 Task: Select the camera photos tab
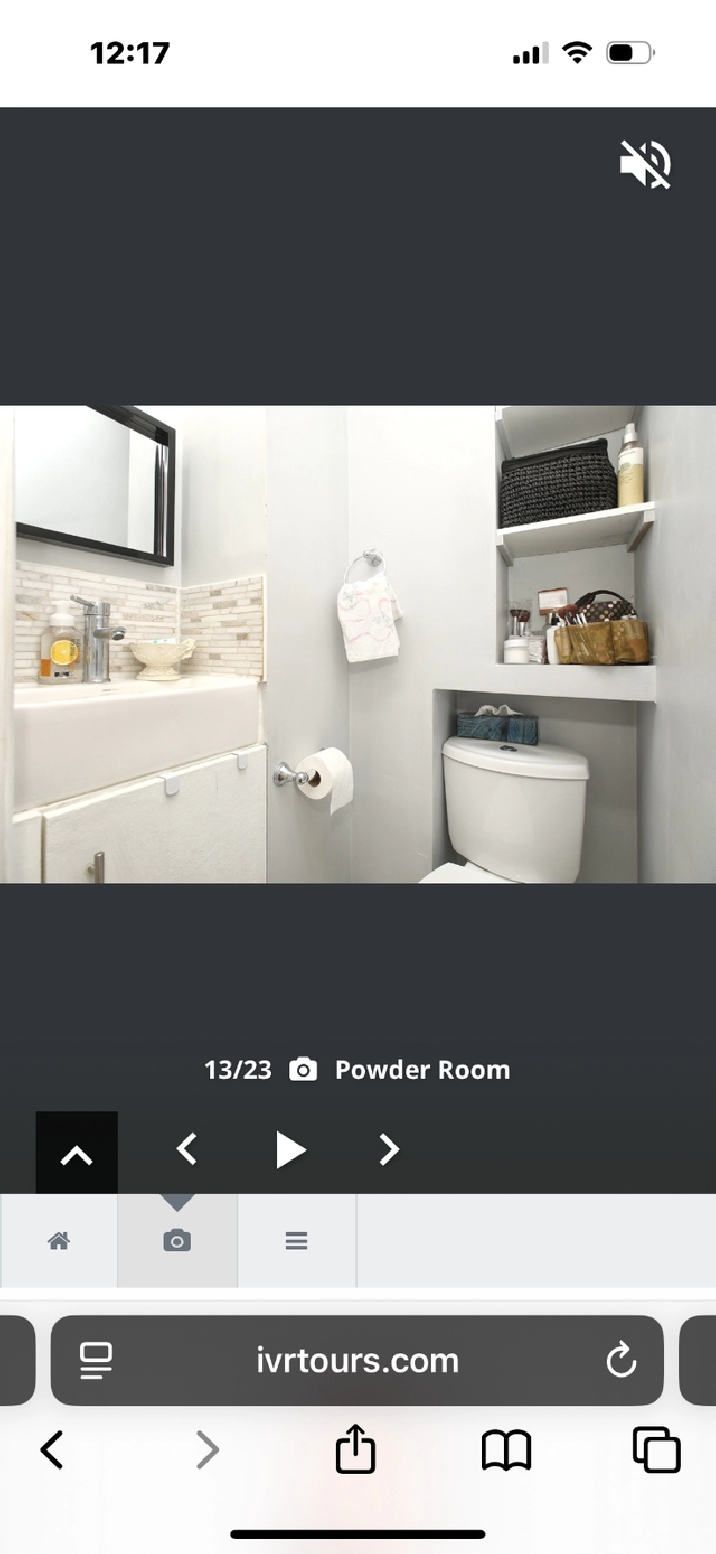point(177,1241)
